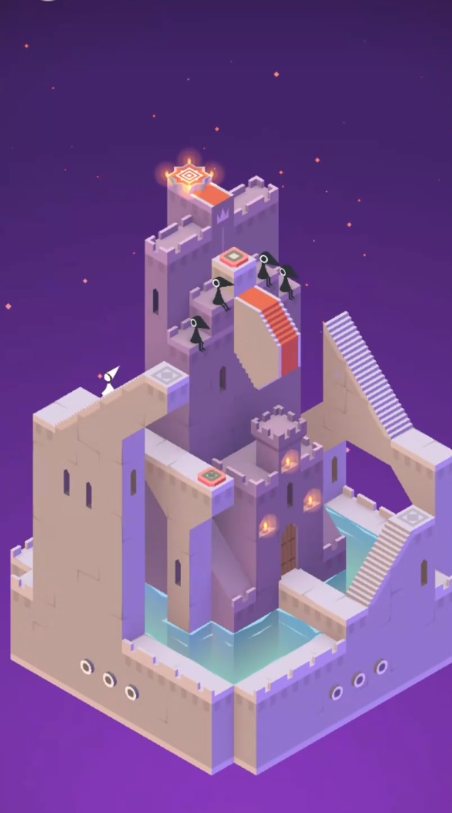Screen dimensions: 452x813
Task: Tap the patterned tile above the lower-right stairs
Action: [414, 516]
